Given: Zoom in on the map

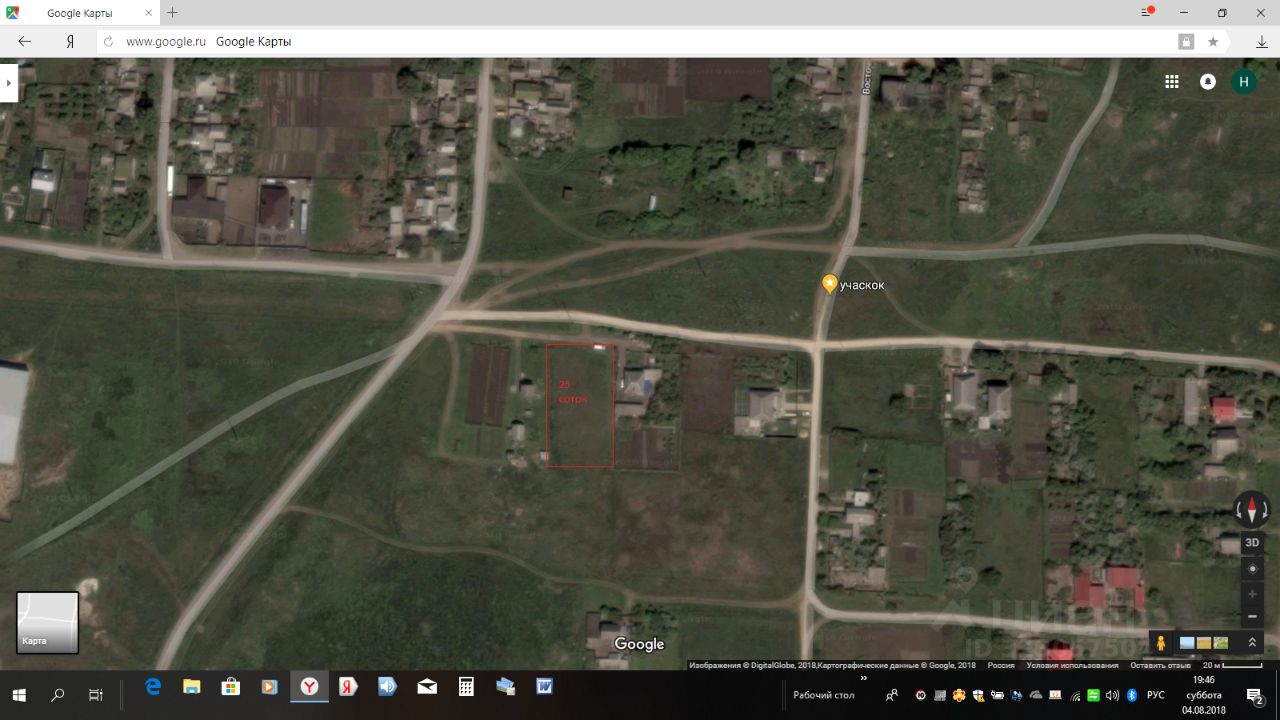Looking at the screenshot, I should click(x=1252, y=594).
